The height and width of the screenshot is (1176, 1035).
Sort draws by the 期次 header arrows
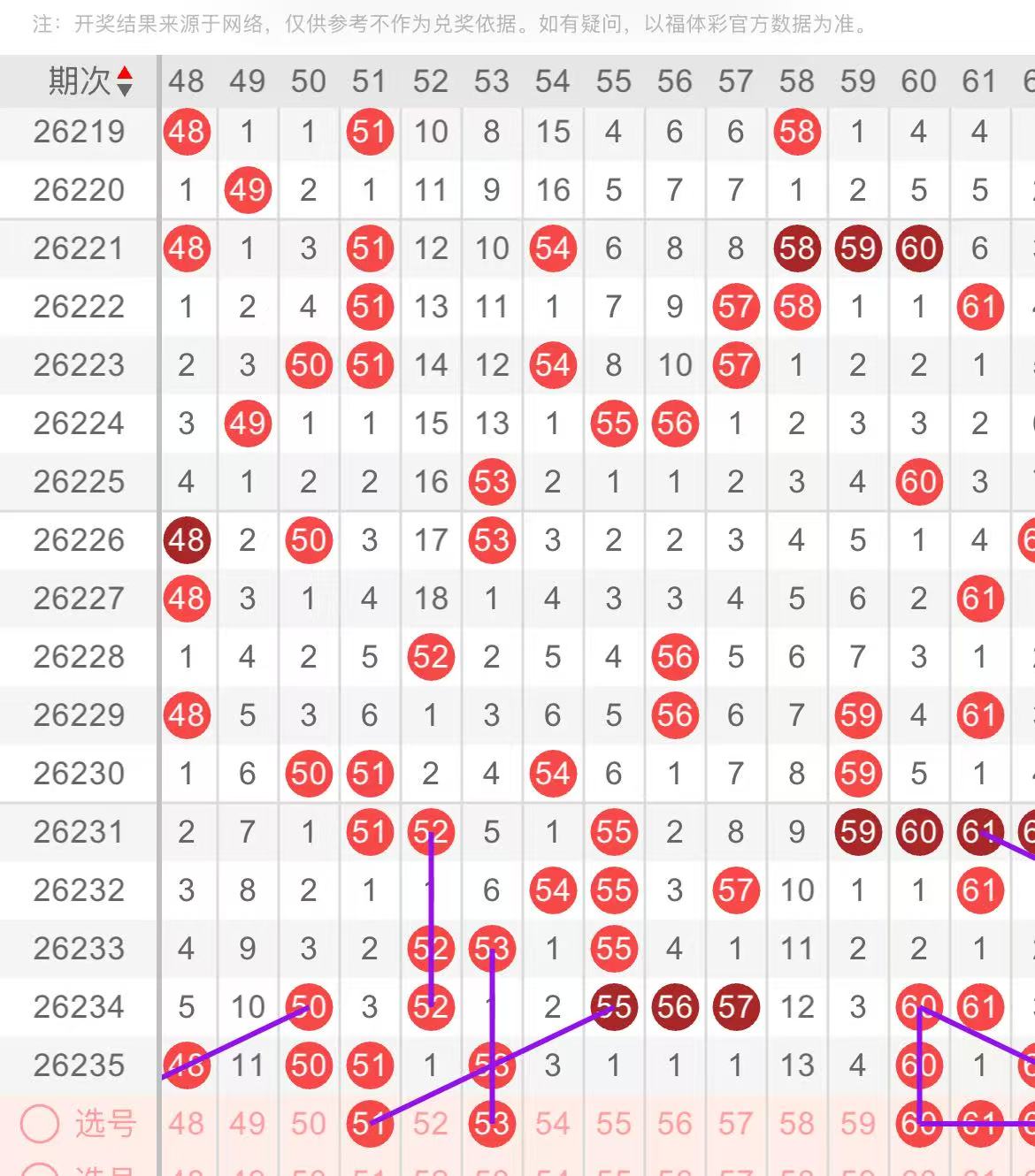click(125, 81)
